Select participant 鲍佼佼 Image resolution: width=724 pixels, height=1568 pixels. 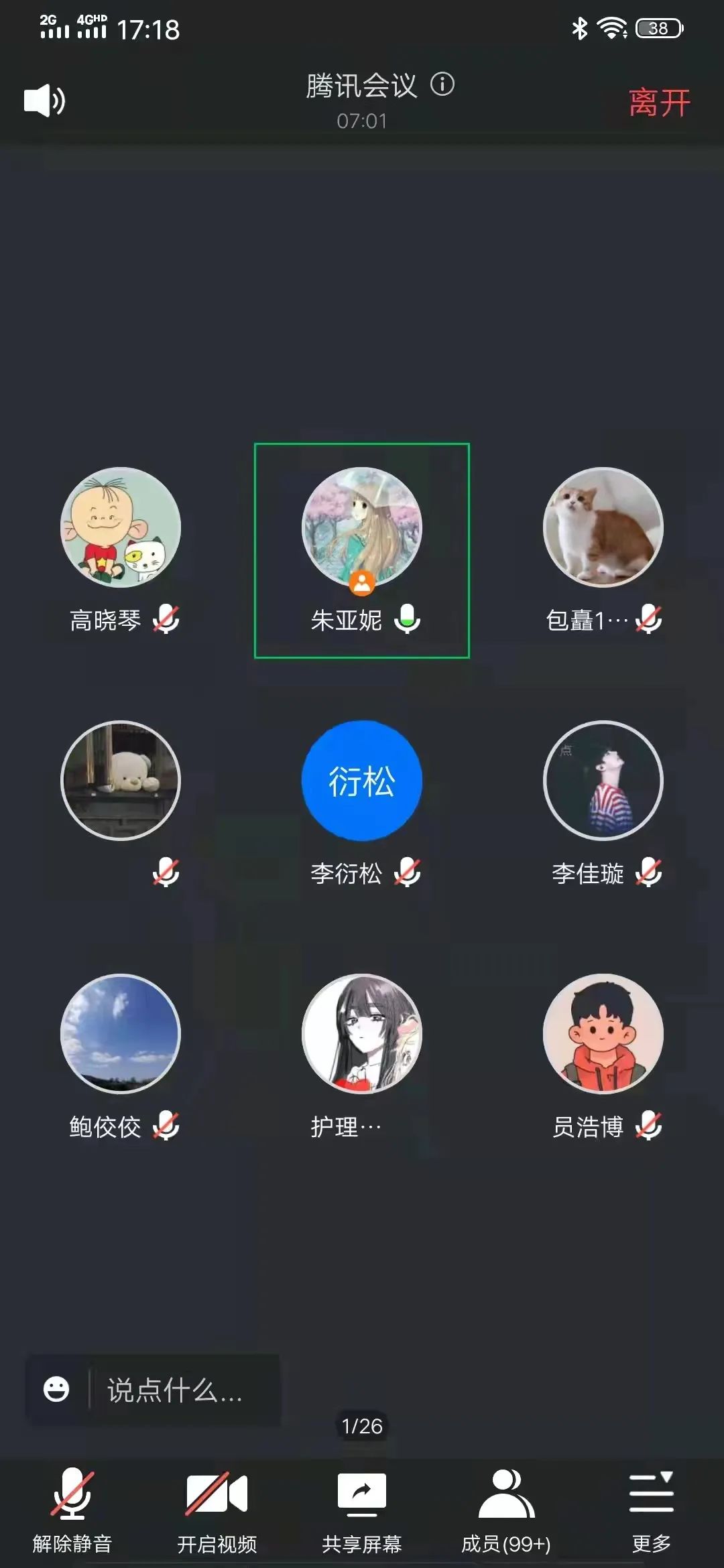(121, 1057)
